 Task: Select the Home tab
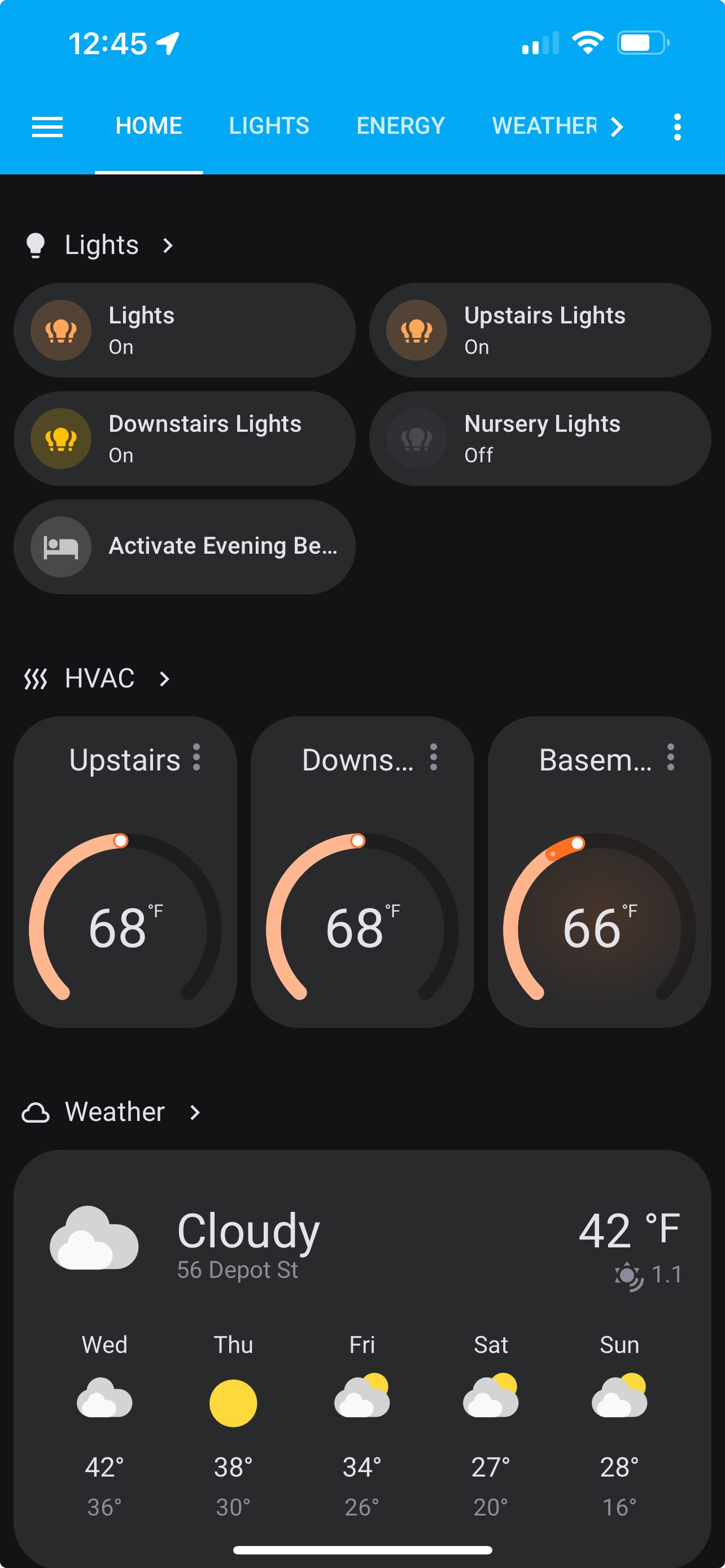(149, 126)
